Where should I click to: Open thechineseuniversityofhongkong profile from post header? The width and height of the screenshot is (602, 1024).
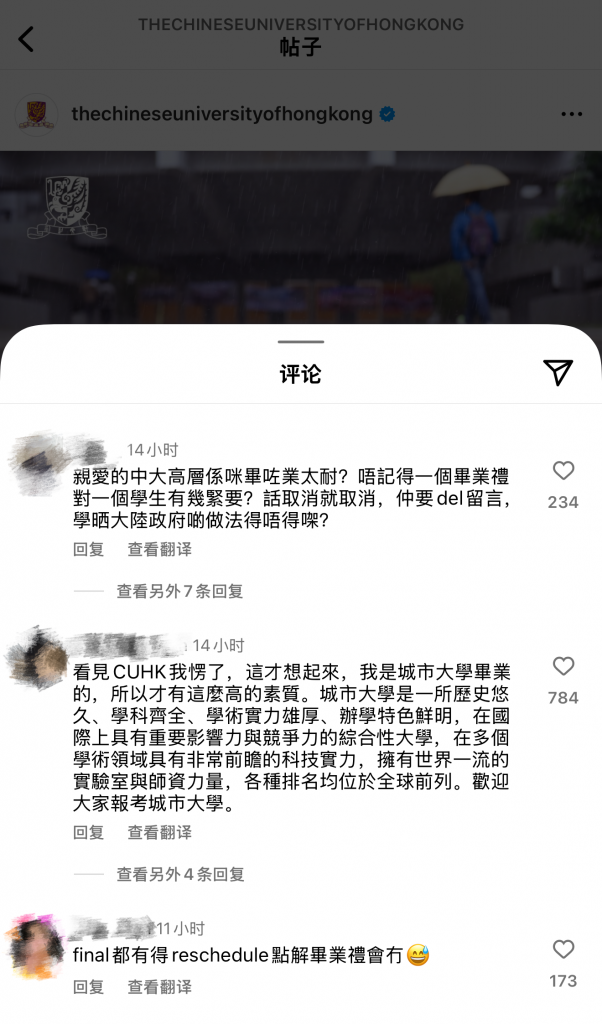221,114
